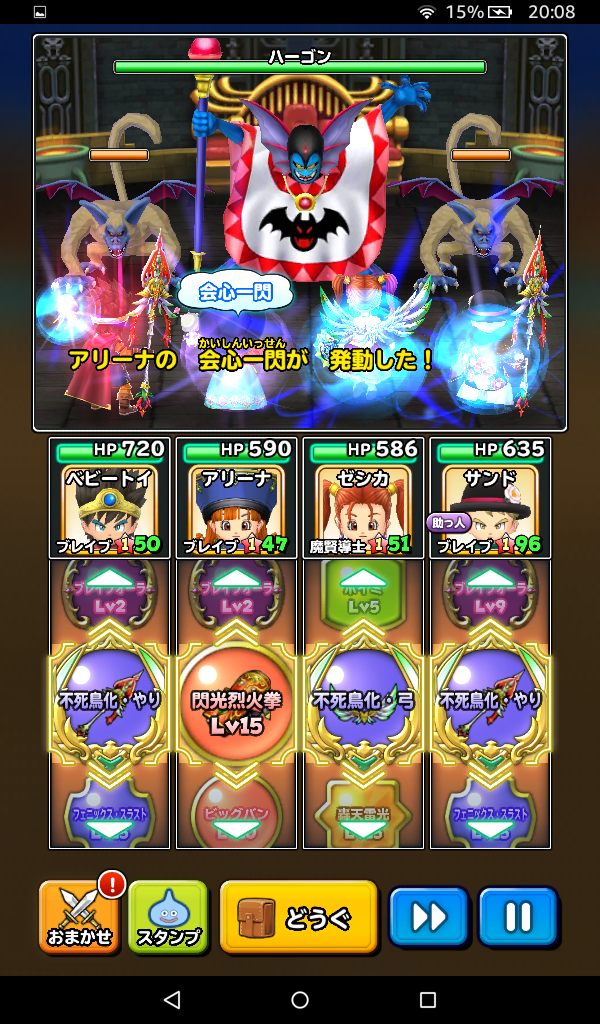Tap down arrow below ゼシカ's skill reel

pyautogui.click(x=364, y=830)
